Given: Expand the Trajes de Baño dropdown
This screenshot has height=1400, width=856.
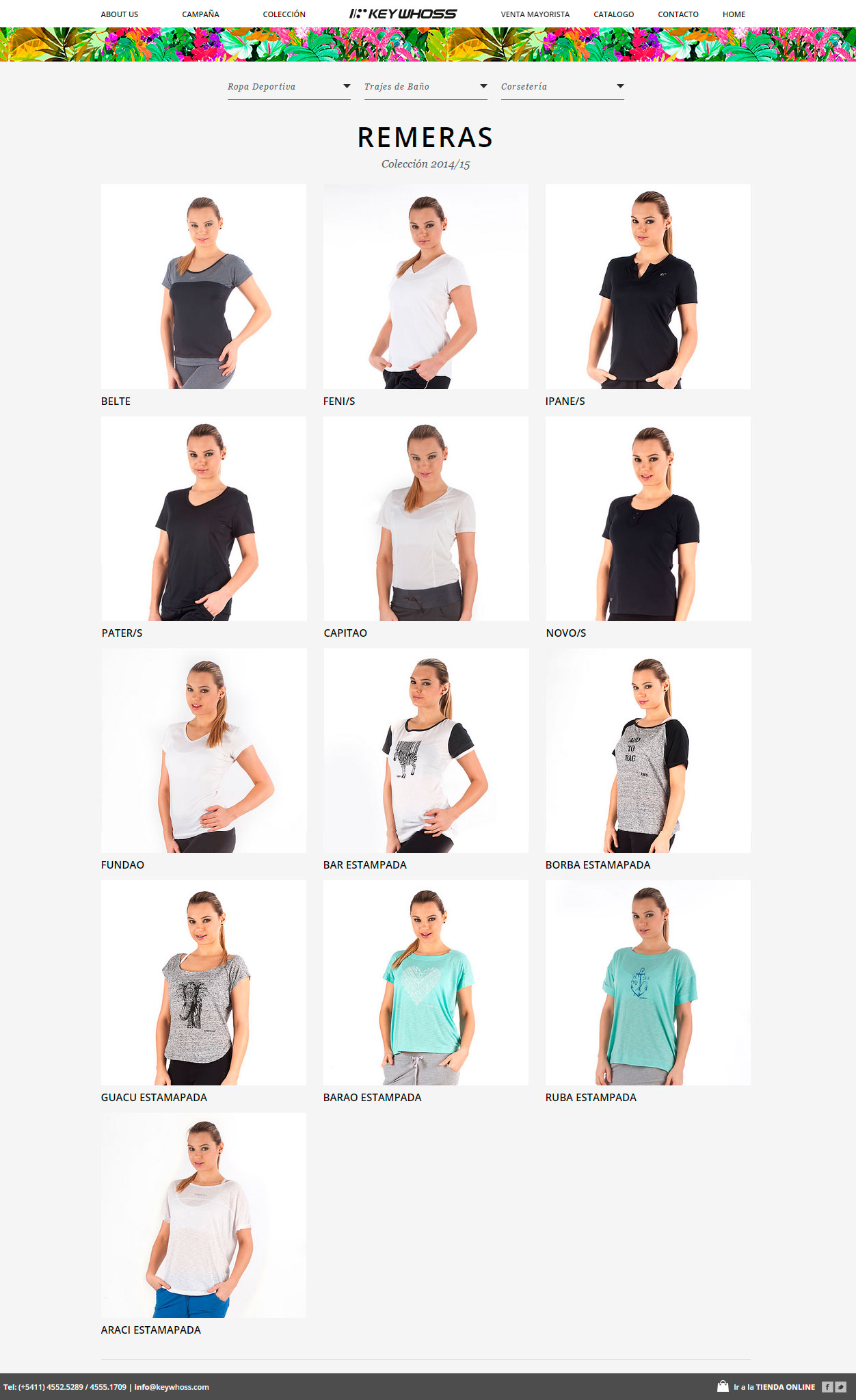Looking at the screenshot, I should (425, 87).
